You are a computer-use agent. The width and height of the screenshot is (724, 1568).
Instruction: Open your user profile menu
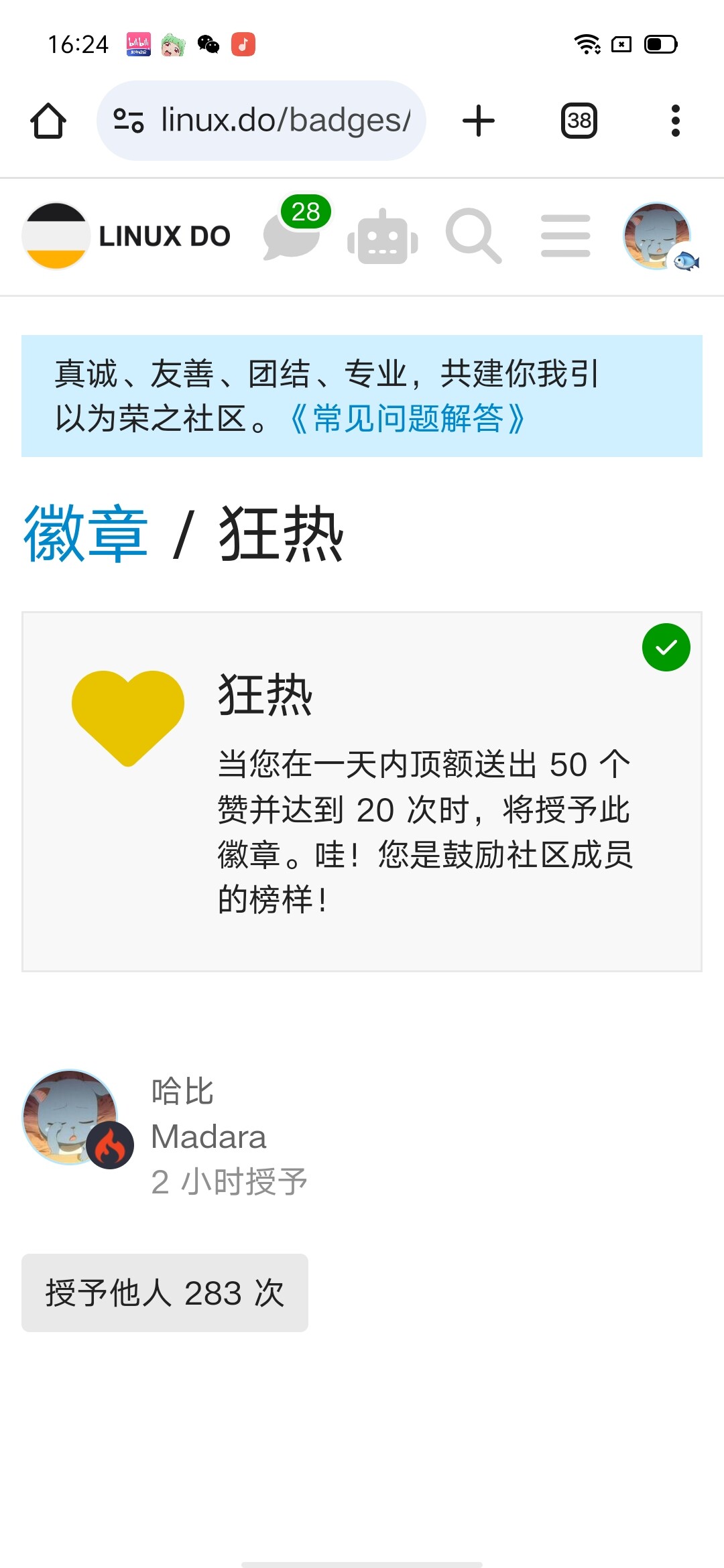tap(660, 237)
